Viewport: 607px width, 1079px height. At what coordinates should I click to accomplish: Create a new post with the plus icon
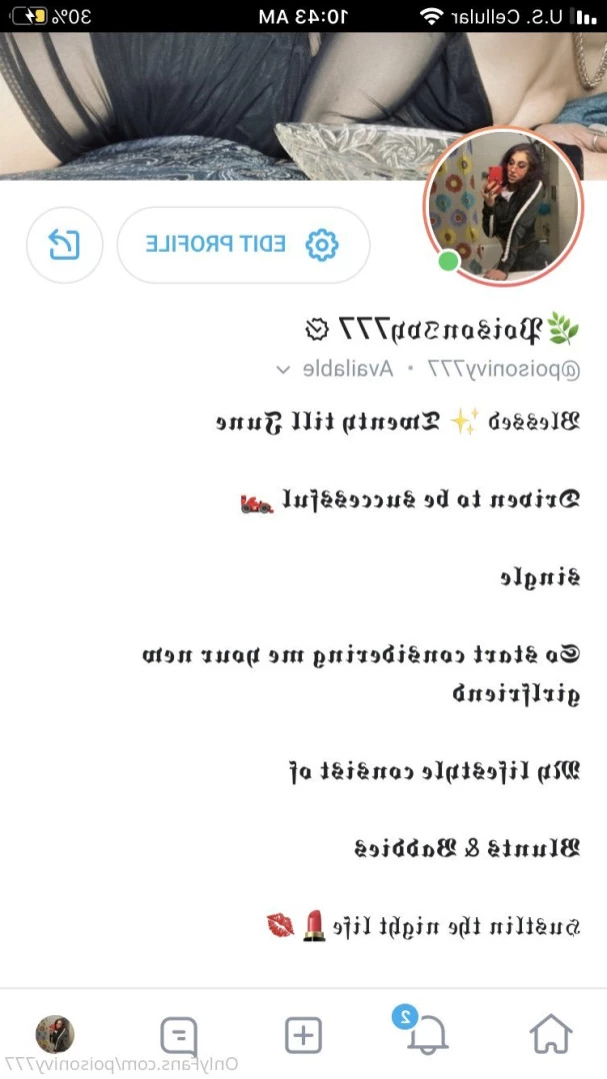click(303, 1035)
